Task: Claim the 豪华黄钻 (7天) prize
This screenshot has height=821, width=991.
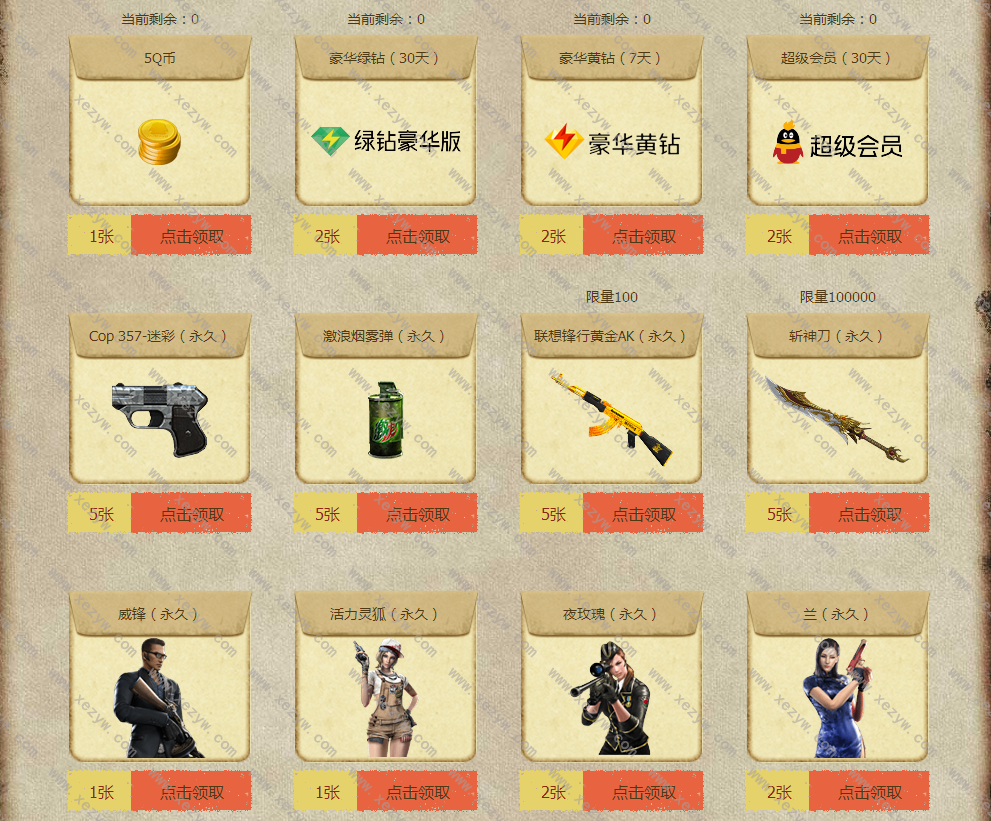Action: (643, 236)
